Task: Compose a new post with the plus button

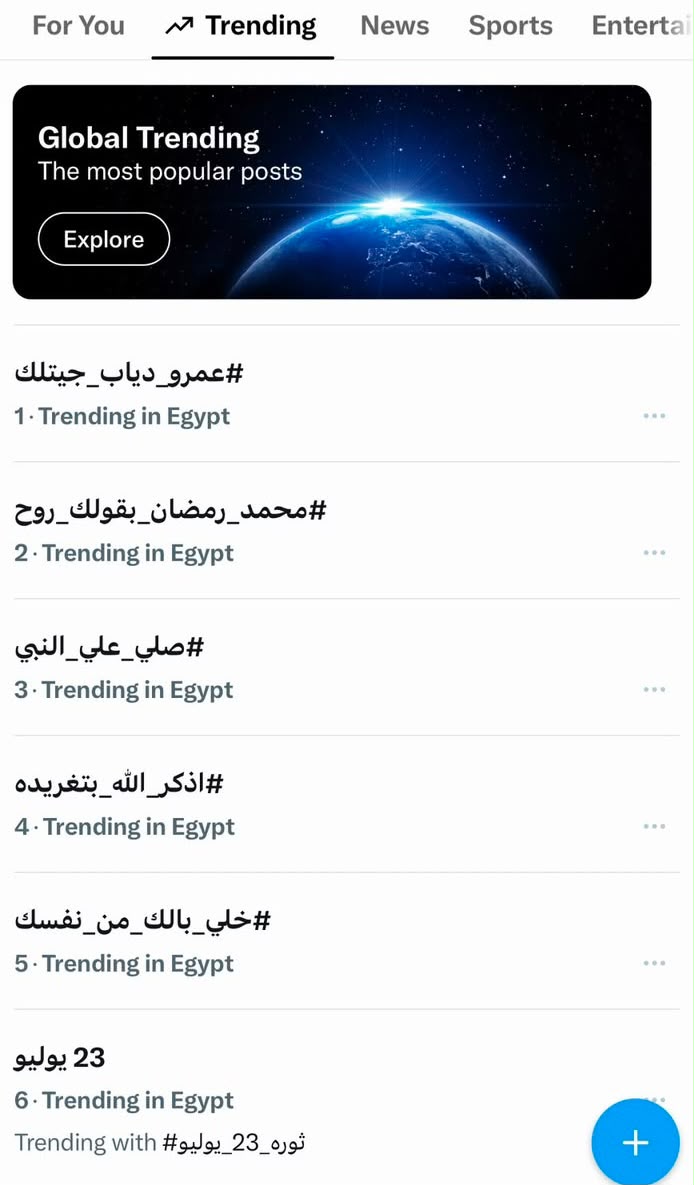Action: (x=635, y=1142)
